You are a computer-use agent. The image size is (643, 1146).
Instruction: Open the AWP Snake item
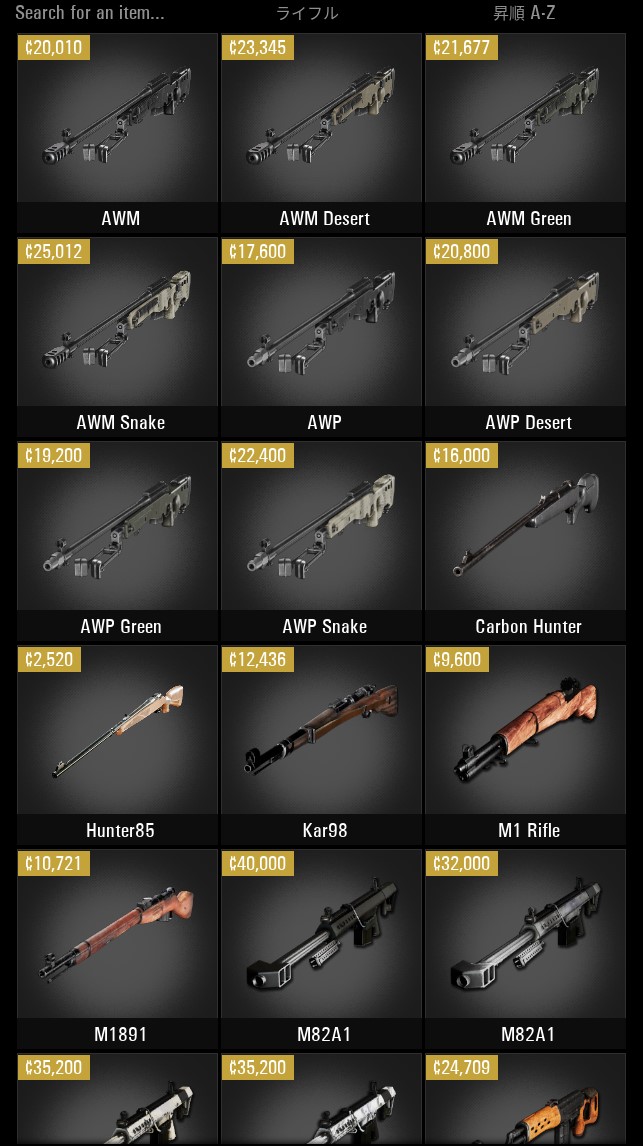(x=322, y=541)
